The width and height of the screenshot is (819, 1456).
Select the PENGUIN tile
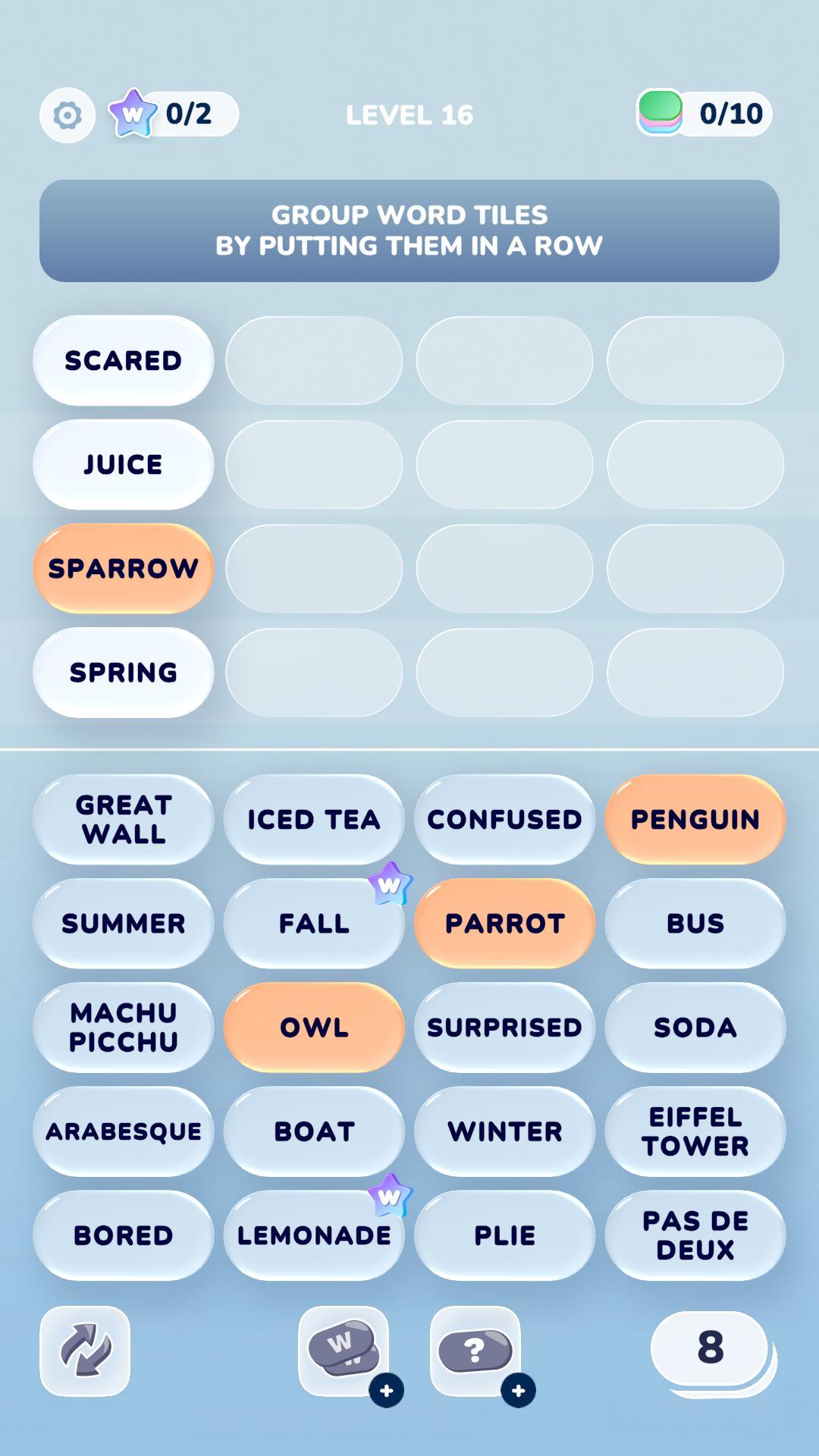coord(694,820)
